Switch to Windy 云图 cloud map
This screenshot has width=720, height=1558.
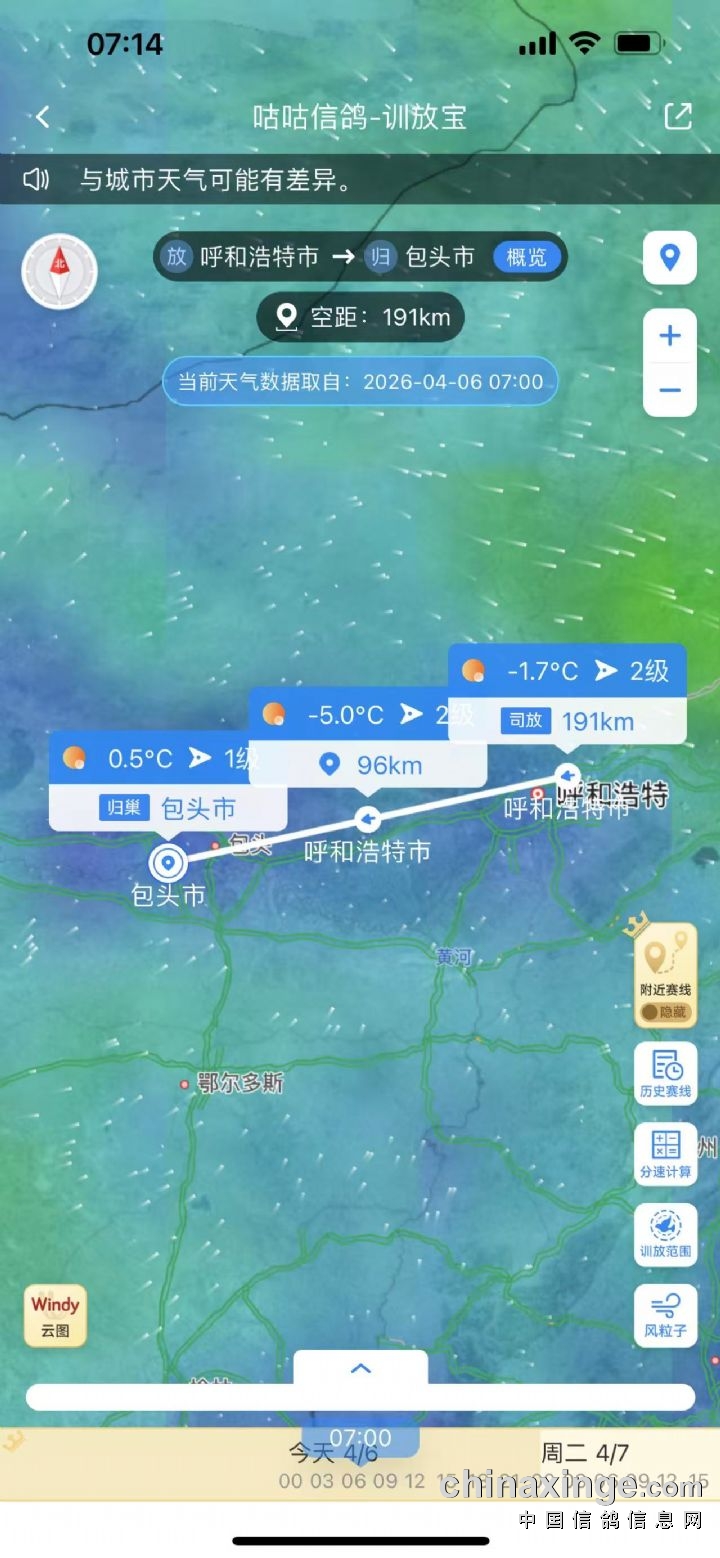55,1315
